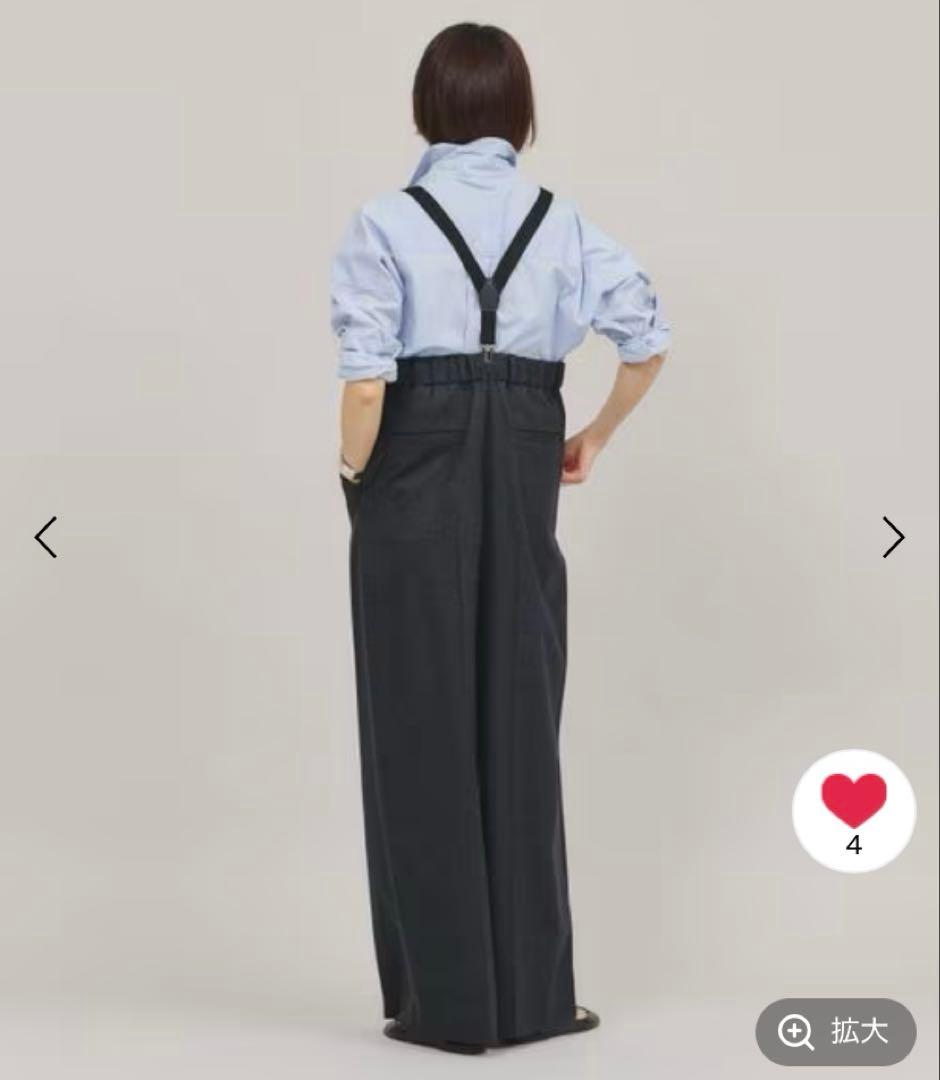The height and width of the screenshot is (1080, 940).
Task: Click the left arrow to view previous photo
Action: point(44,538)
